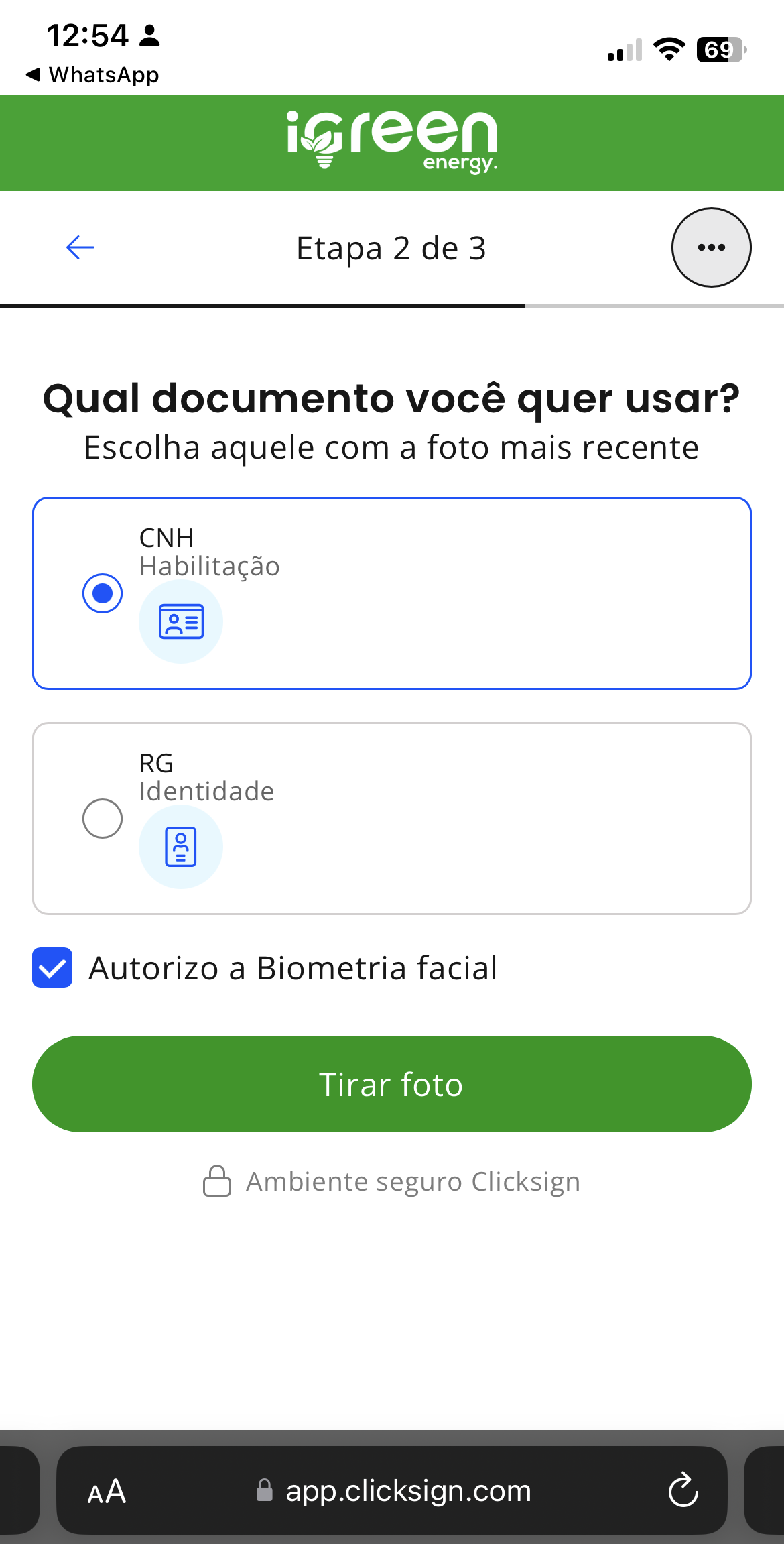The height and width of the screenshot is (1544, 784).
Task: Tap the Tirar foto button
Action: pyautogui.click(x=391, y=1084)
